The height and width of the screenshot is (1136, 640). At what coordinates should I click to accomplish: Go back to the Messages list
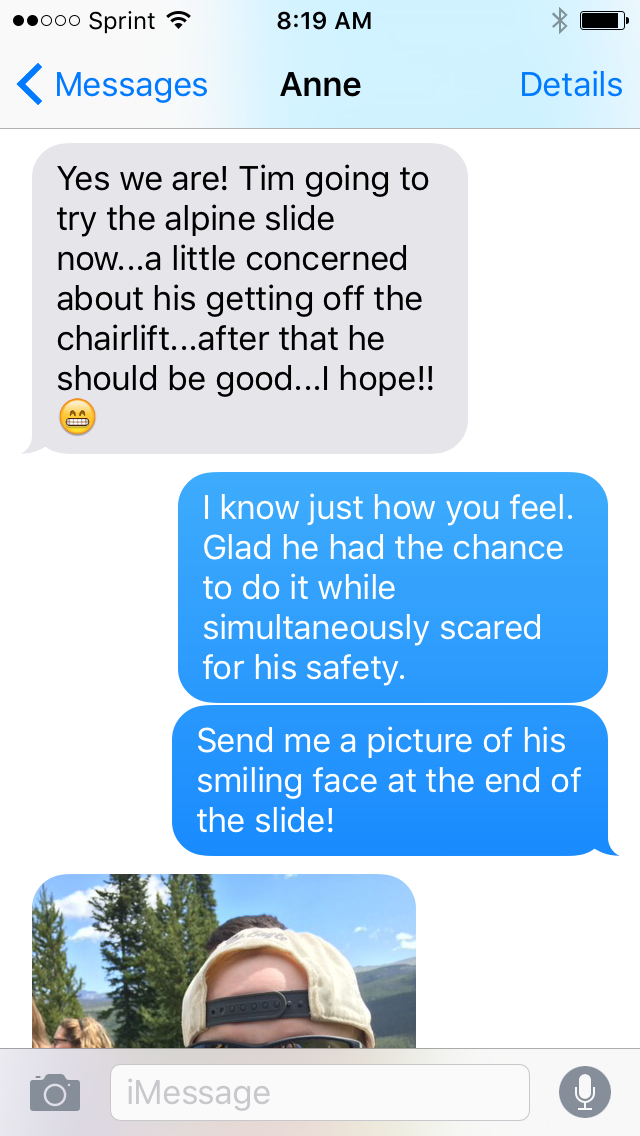(x=112, y=85)
